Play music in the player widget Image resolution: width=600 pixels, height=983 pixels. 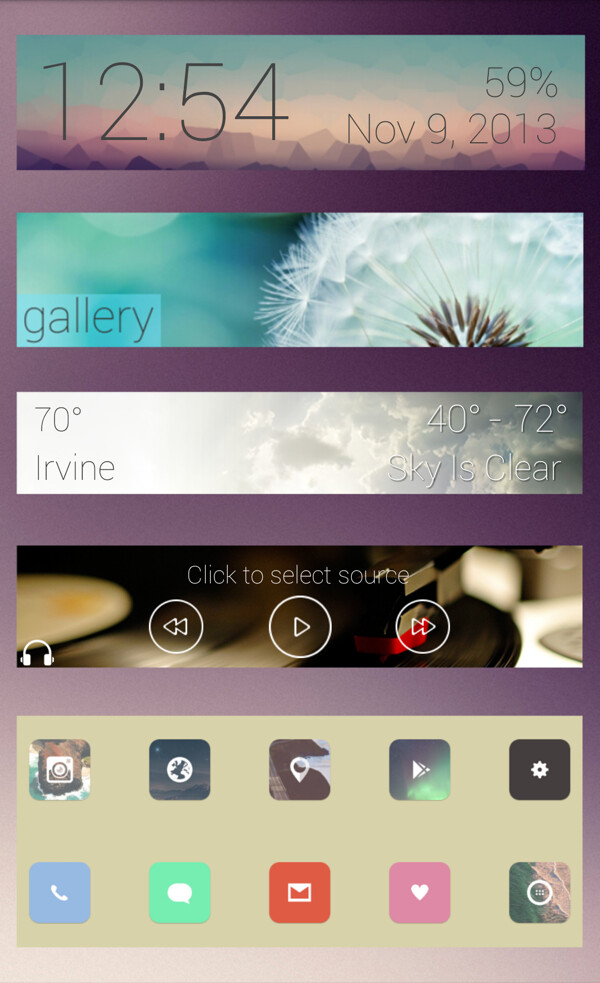point(299,627)
